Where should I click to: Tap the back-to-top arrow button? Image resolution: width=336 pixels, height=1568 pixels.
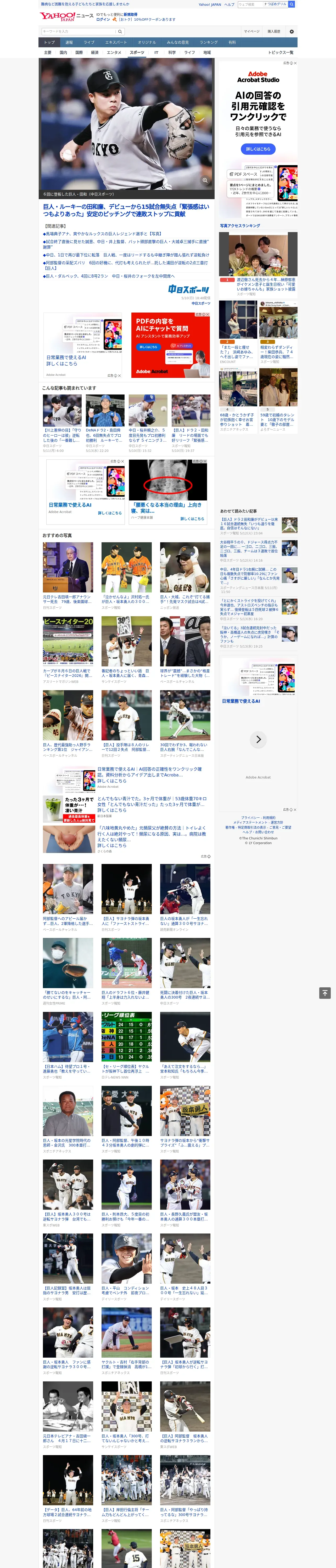tap(325, 993)
